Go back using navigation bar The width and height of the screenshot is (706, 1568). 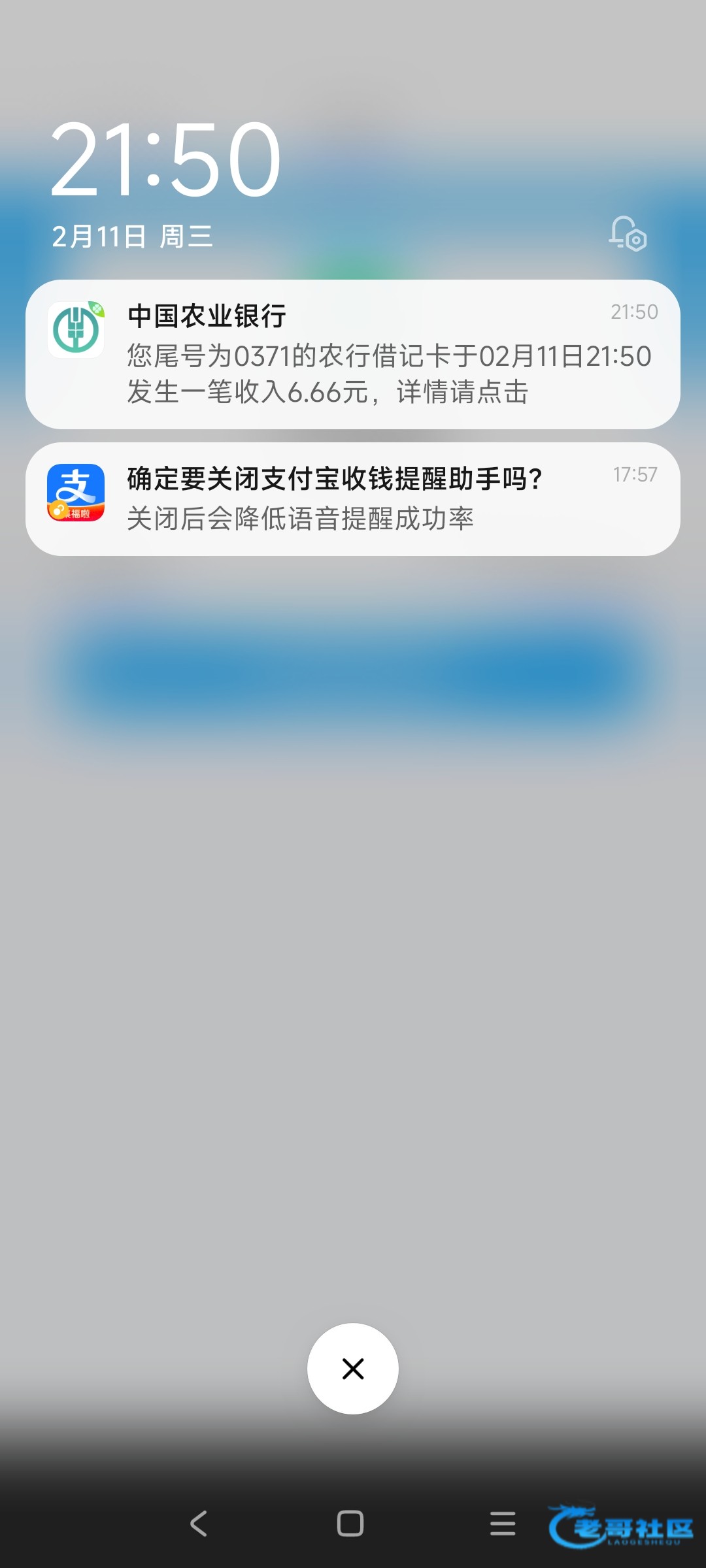[x=199, y=1524]
